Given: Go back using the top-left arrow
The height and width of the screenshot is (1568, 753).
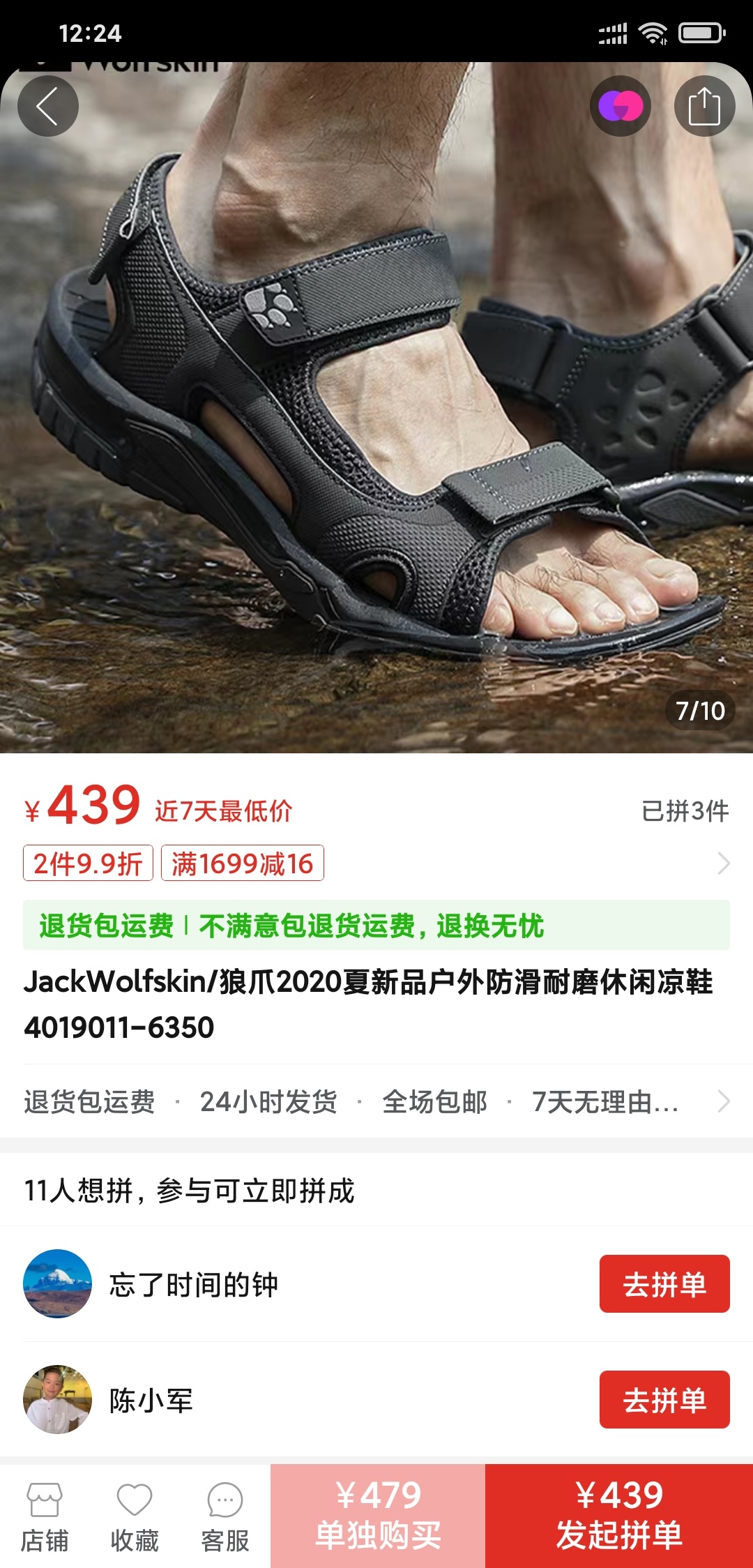Looking at the screenshot, I should (x=47, y=107).
